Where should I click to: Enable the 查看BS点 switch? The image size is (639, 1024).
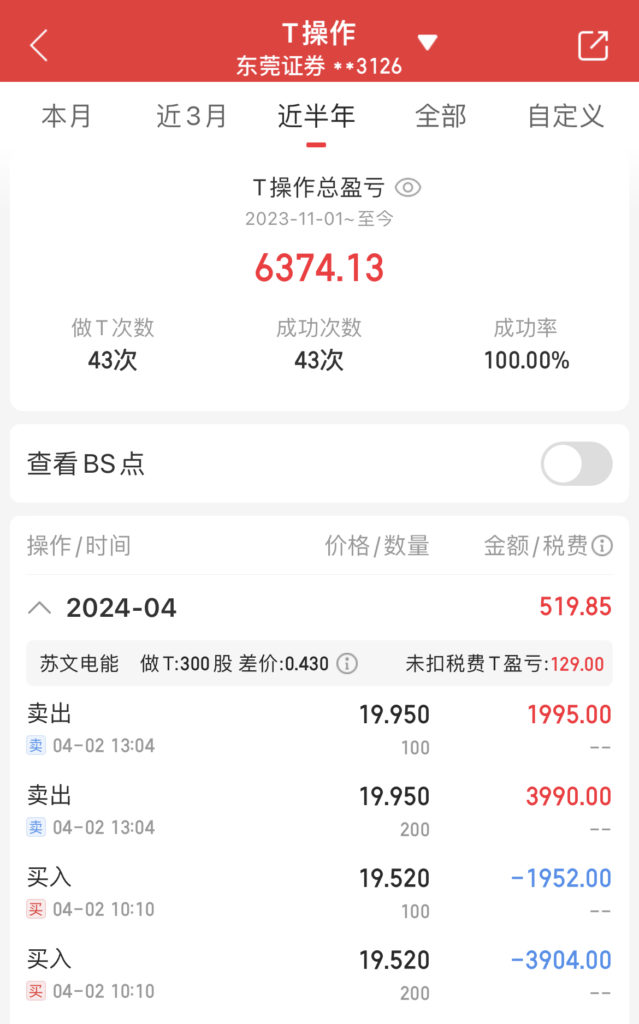click(x=576, y=464)
